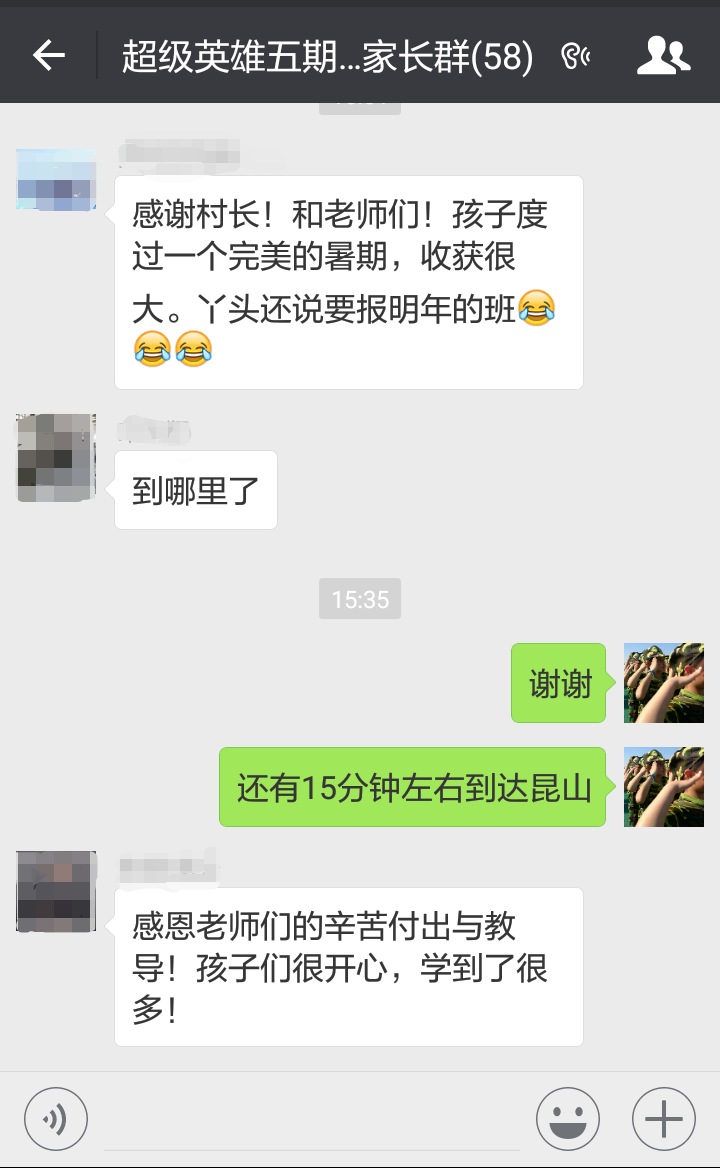
Task: Open avatar of sender of 感恩老师们 message
Action: (x=57, y=892)
